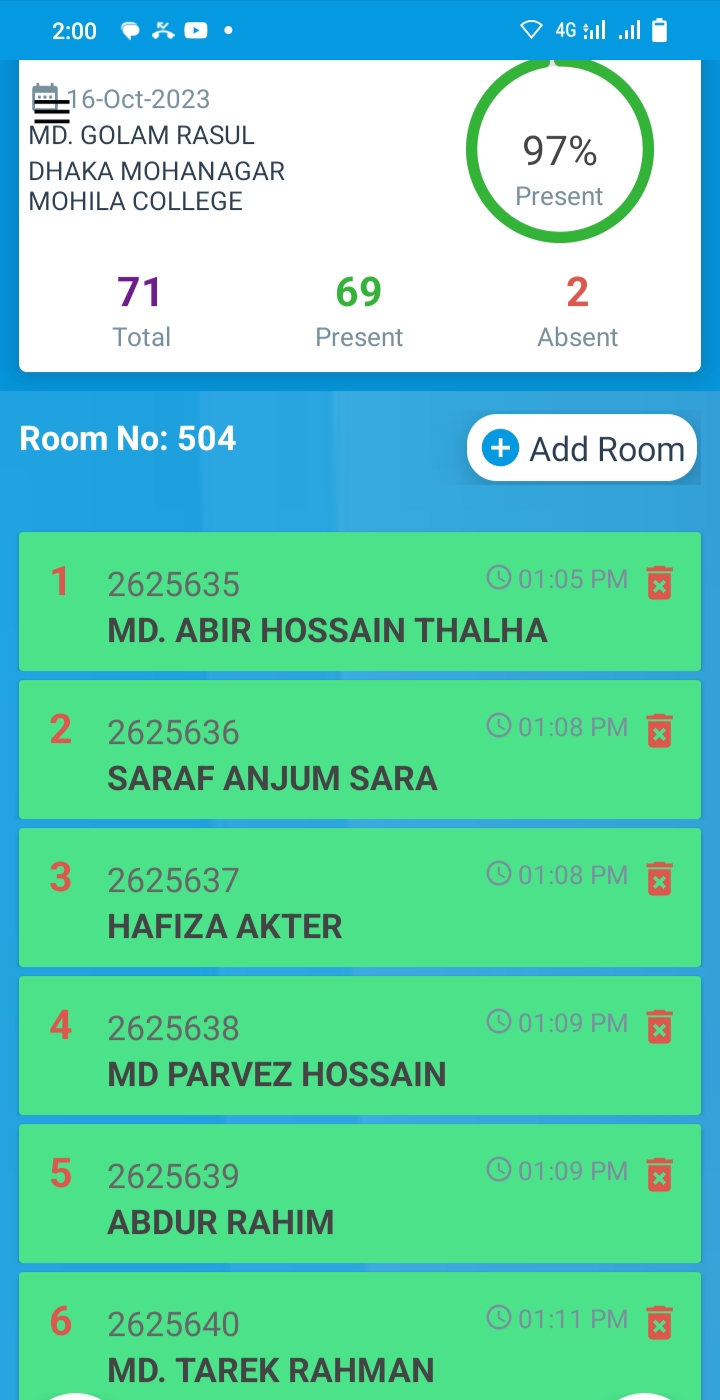Image resolution: width=720 pixels, height=1400 pixels.
Task: Remove ABDUR RAHIM from the list
Action: pyautogui.click(x=659, y=1174)
